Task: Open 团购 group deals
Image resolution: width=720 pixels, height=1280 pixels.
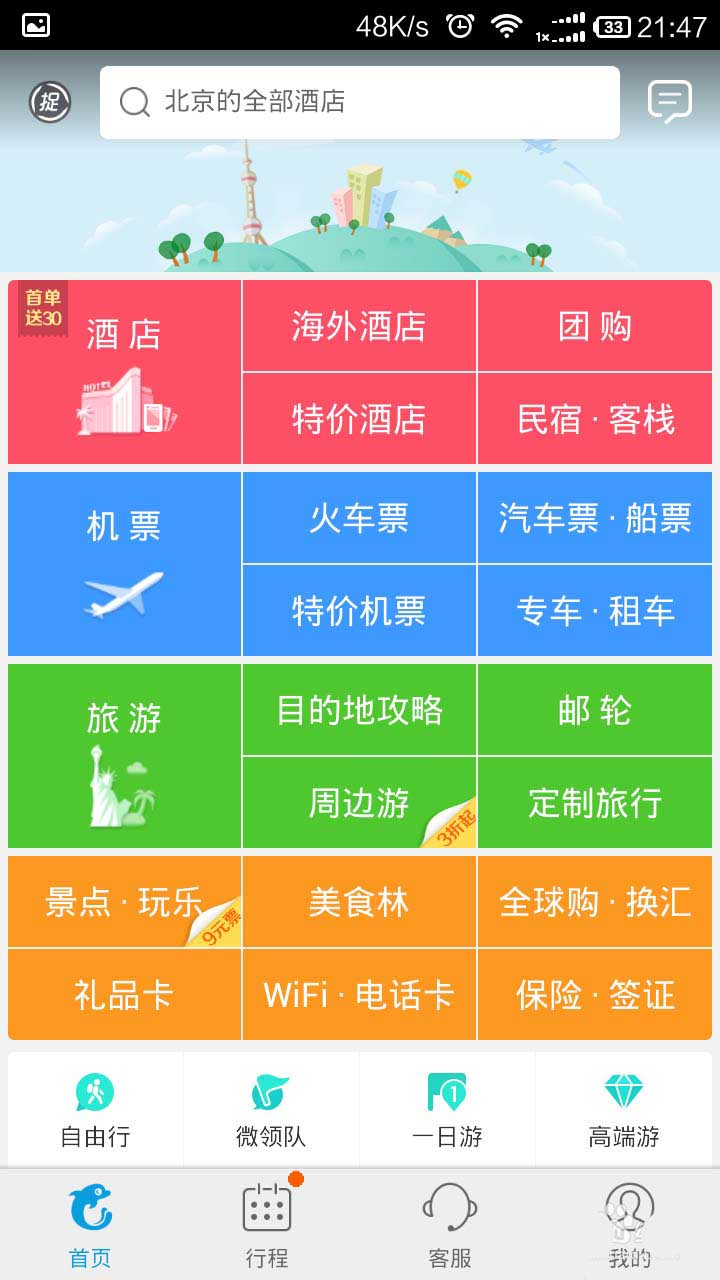Action: click(x=595, y=326)
